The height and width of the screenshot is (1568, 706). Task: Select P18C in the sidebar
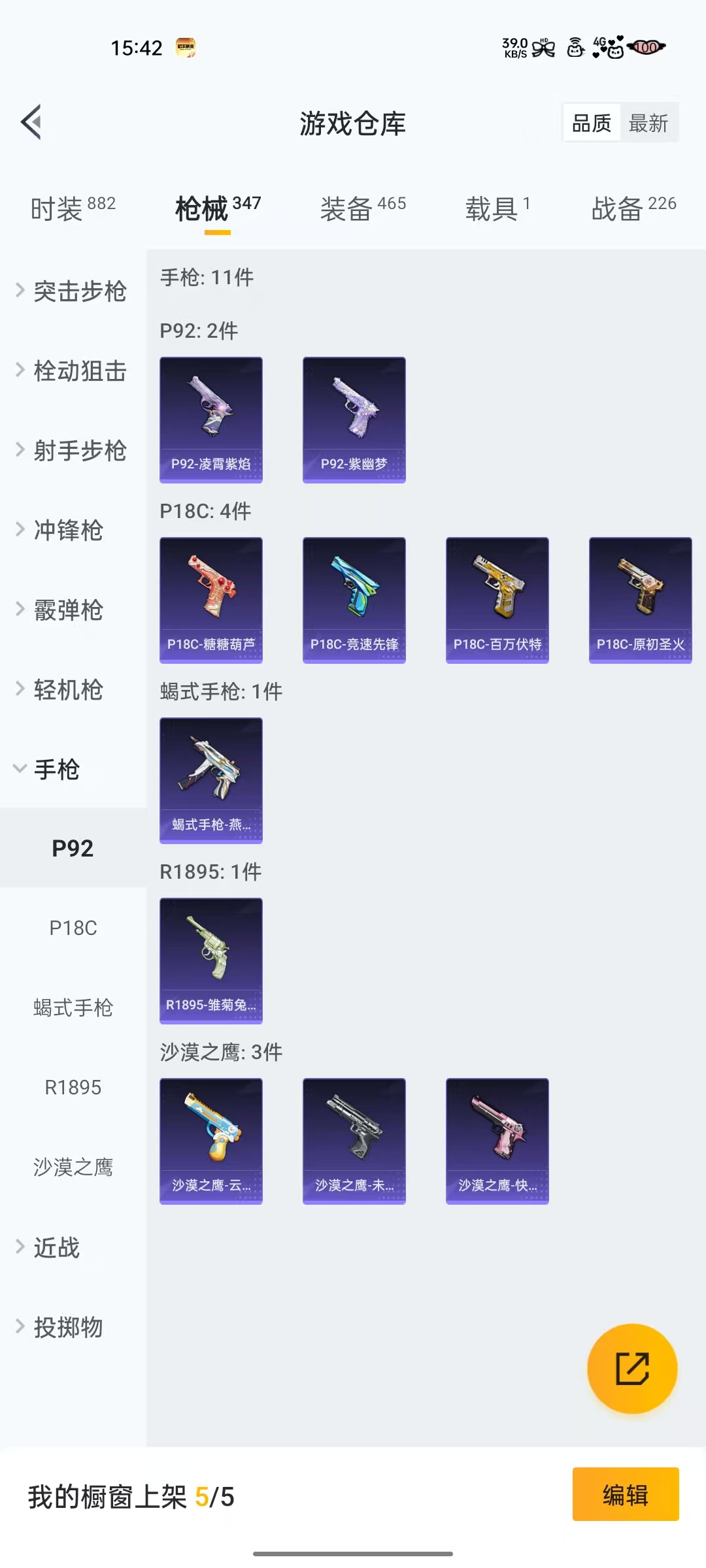[73, 928]
